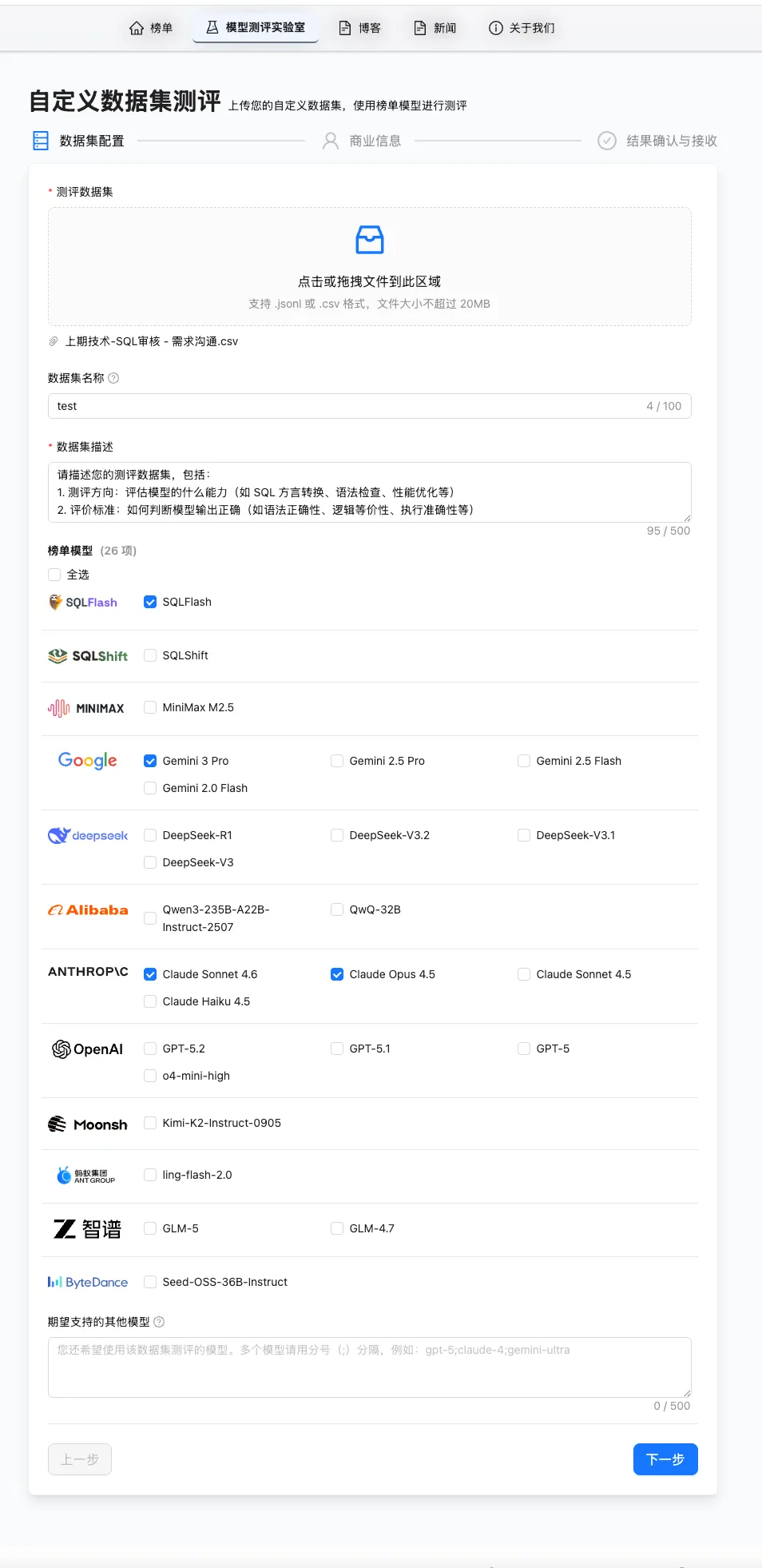The image size is (762, 1568).
Task: Uncheck Claude Opus 4.5
Action: (337, 974)
